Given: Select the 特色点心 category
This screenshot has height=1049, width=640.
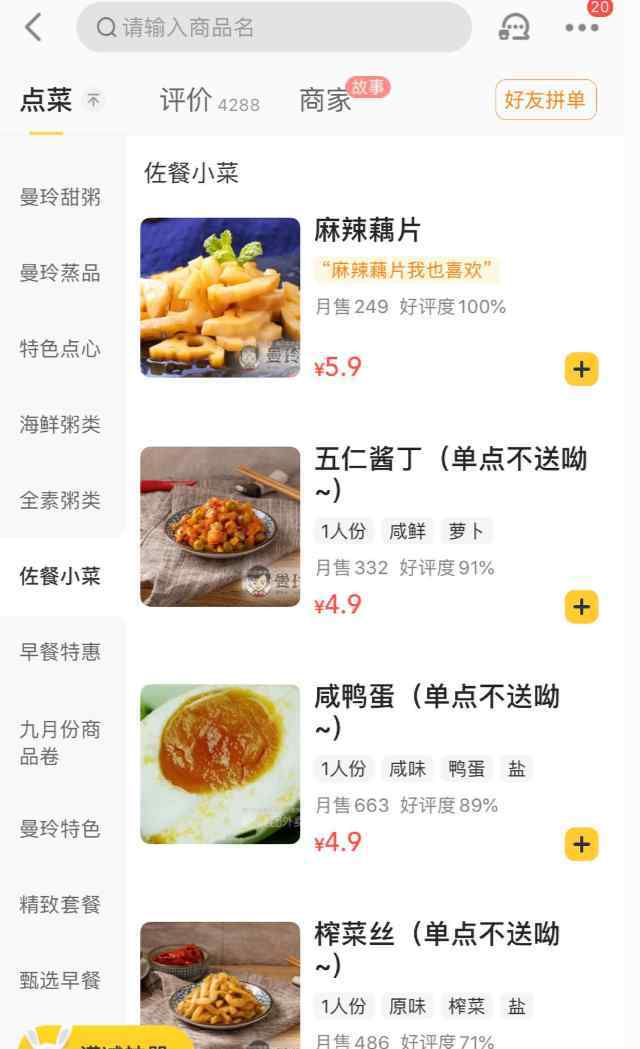Looking at the screenshot, I should (60, 349).
